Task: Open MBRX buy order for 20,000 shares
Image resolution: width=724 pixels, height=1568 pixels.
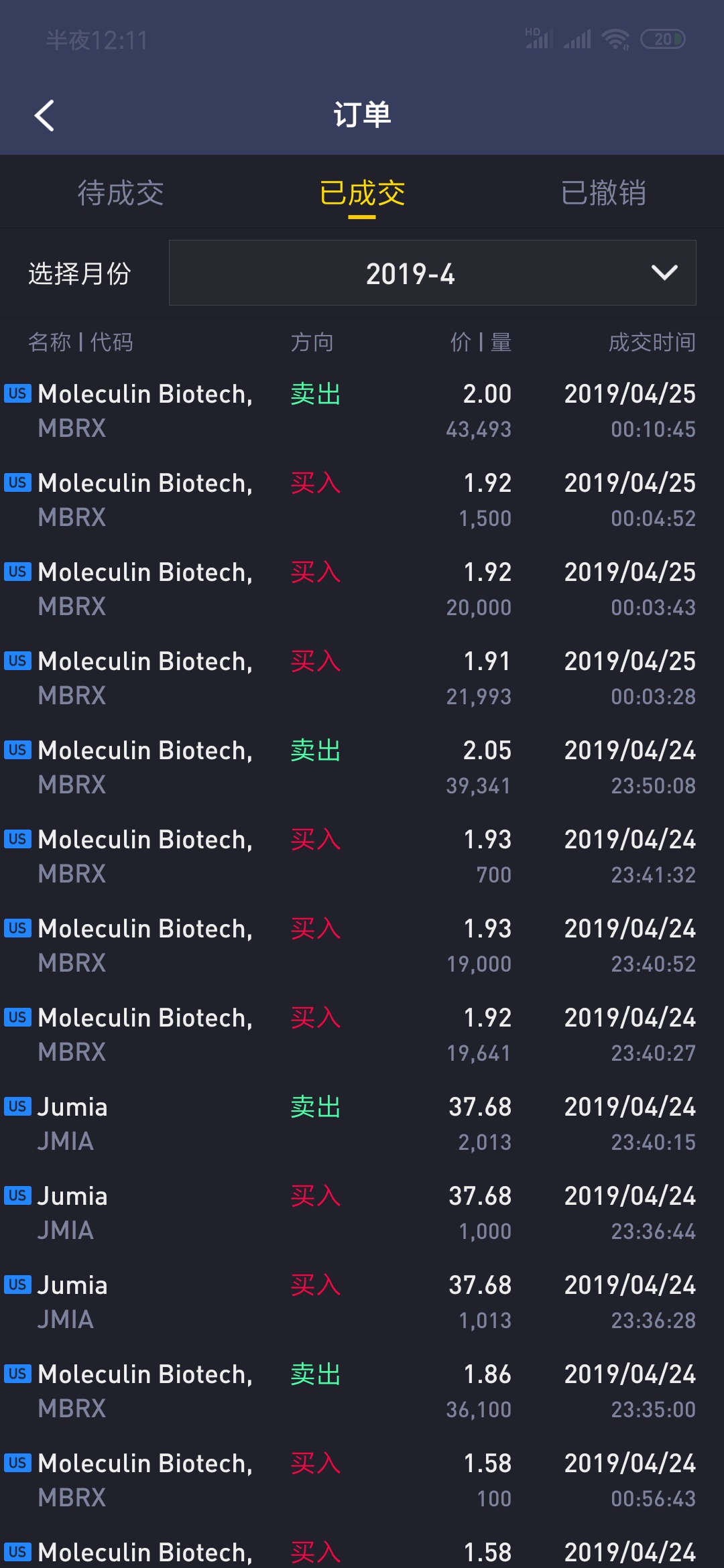Action: click(362, 588)
